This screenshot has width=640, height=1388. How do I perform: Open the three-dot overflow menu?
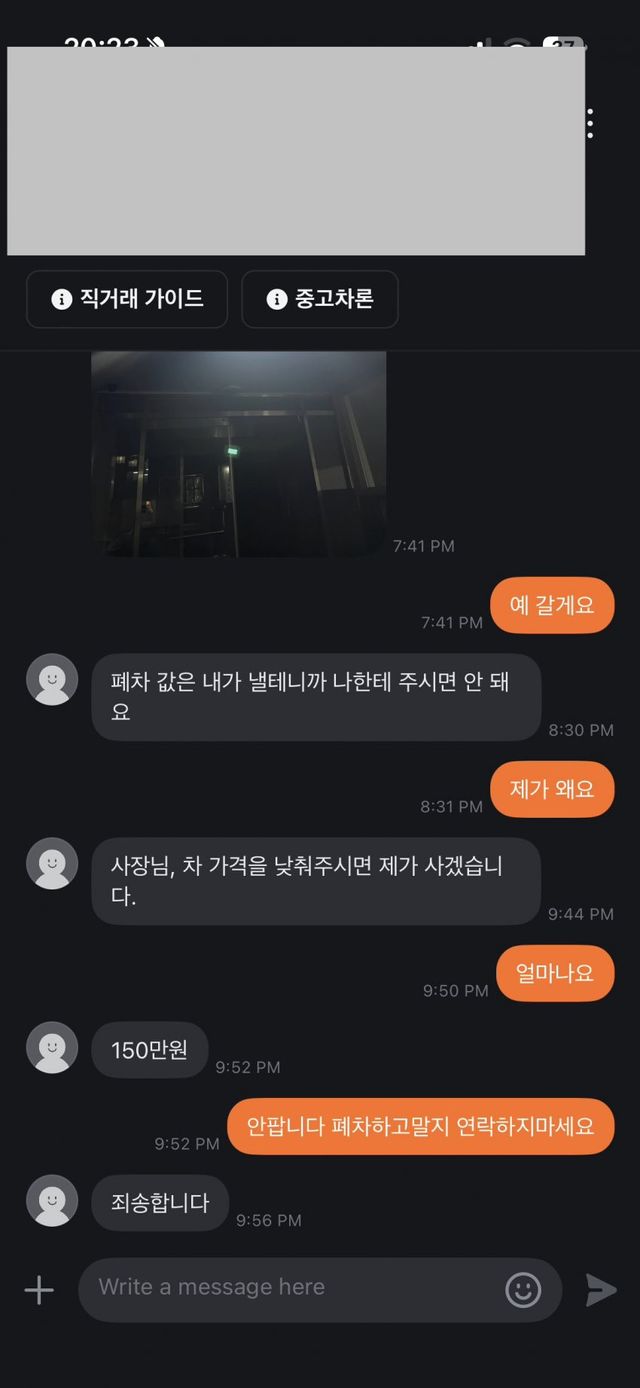click(590, 123)
